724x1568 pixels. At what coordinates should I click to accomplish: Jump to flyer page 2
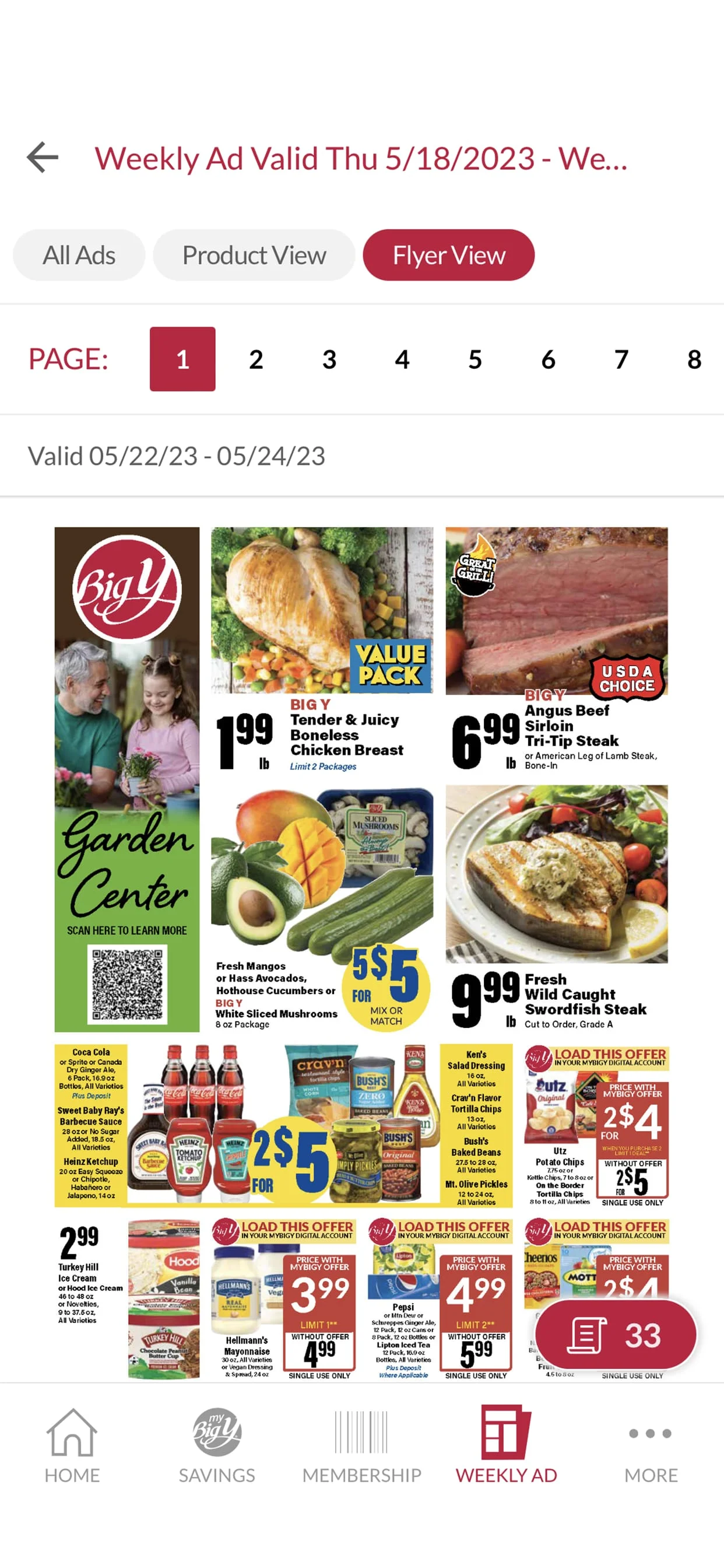(256, 359)
